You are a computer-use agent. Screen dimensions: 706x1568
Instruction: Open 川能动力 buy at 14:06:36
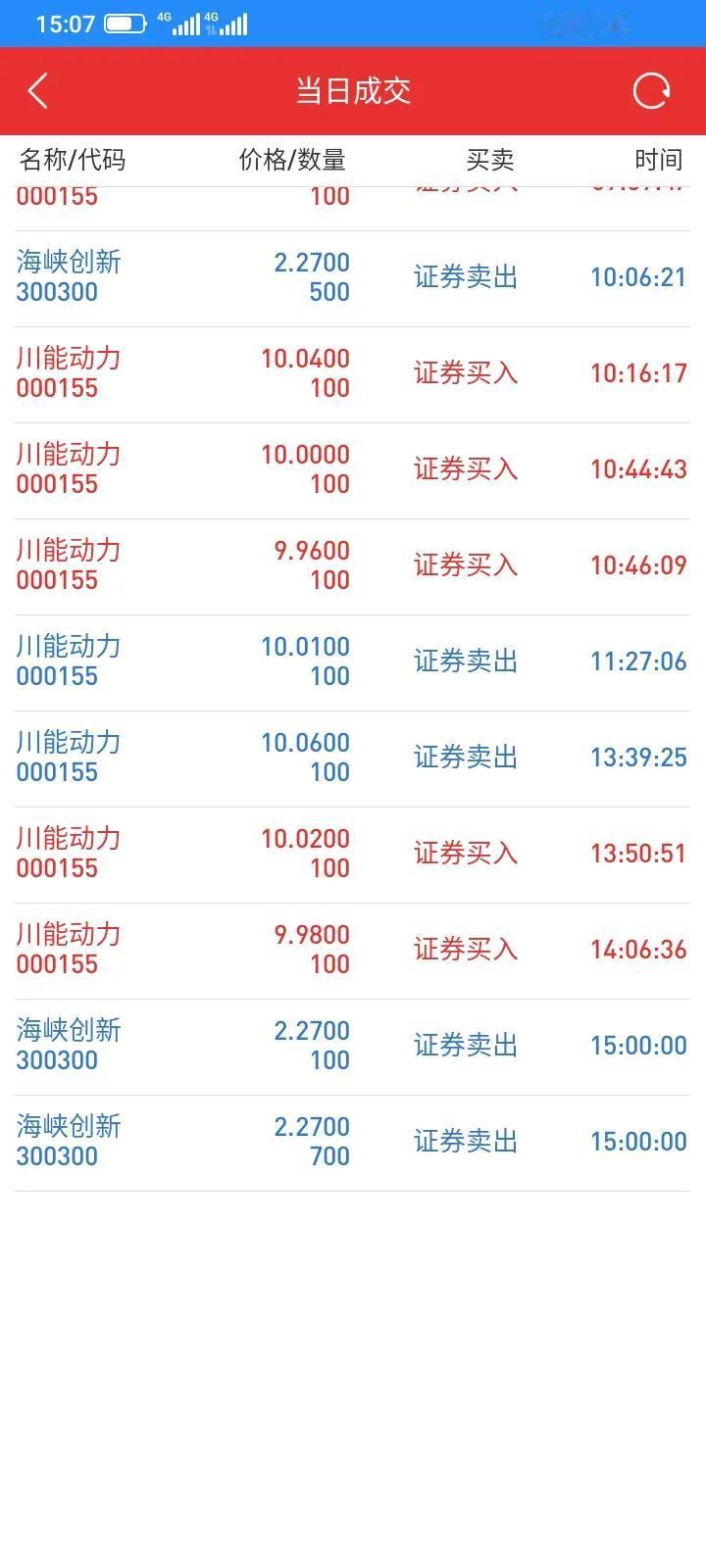pyautogui.click(x=353, y=951)
